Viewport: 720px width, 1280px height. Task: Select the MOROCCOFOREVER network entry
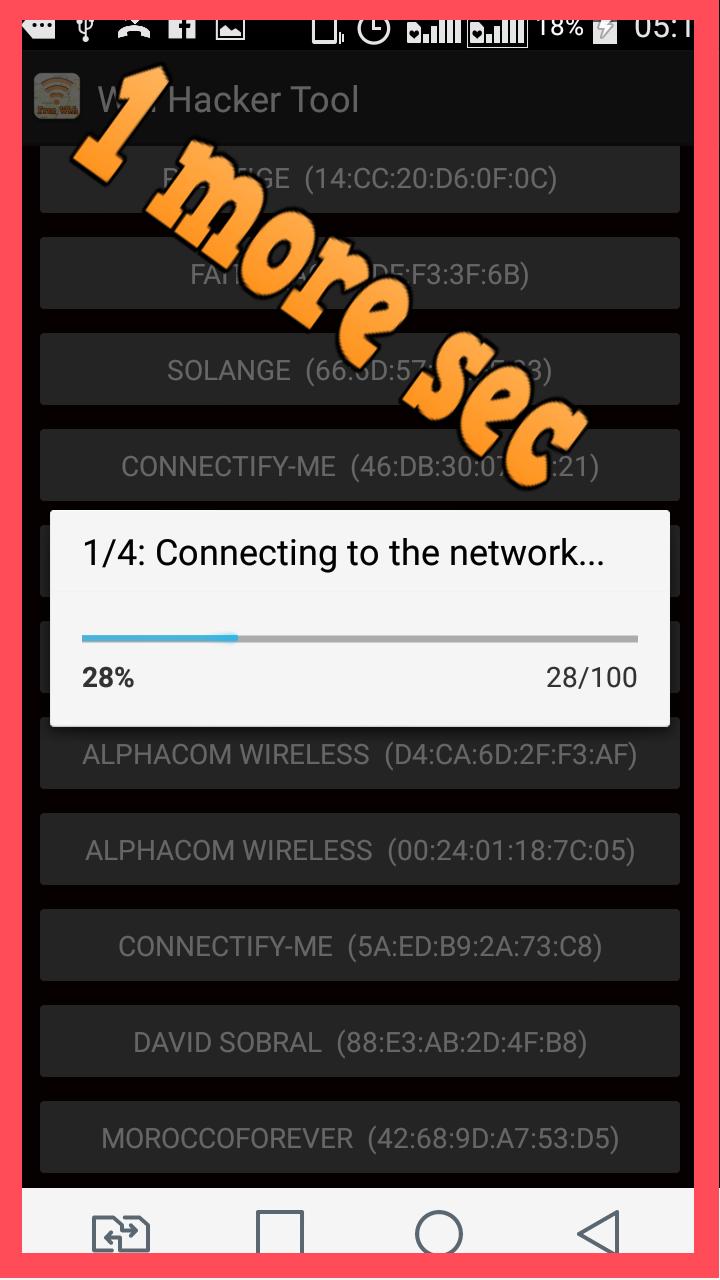[x=360, y=1137]
